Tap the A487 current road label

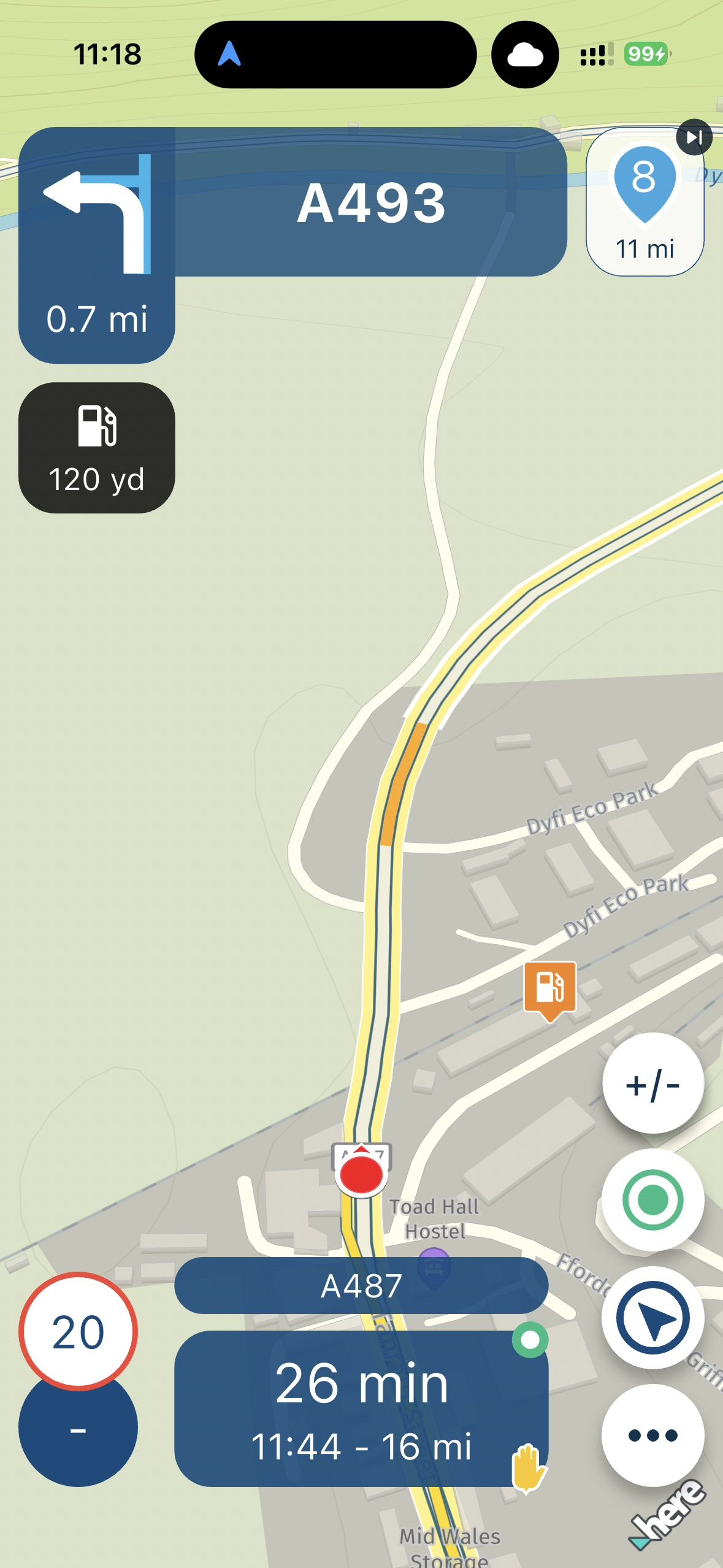coord(361,1285)
